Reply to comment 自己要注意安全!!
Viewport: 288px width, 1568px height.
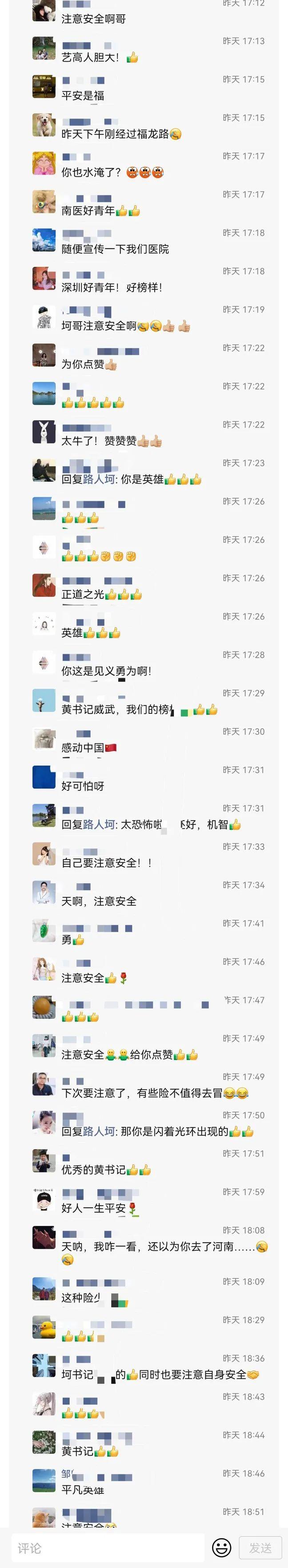[107, 862]
